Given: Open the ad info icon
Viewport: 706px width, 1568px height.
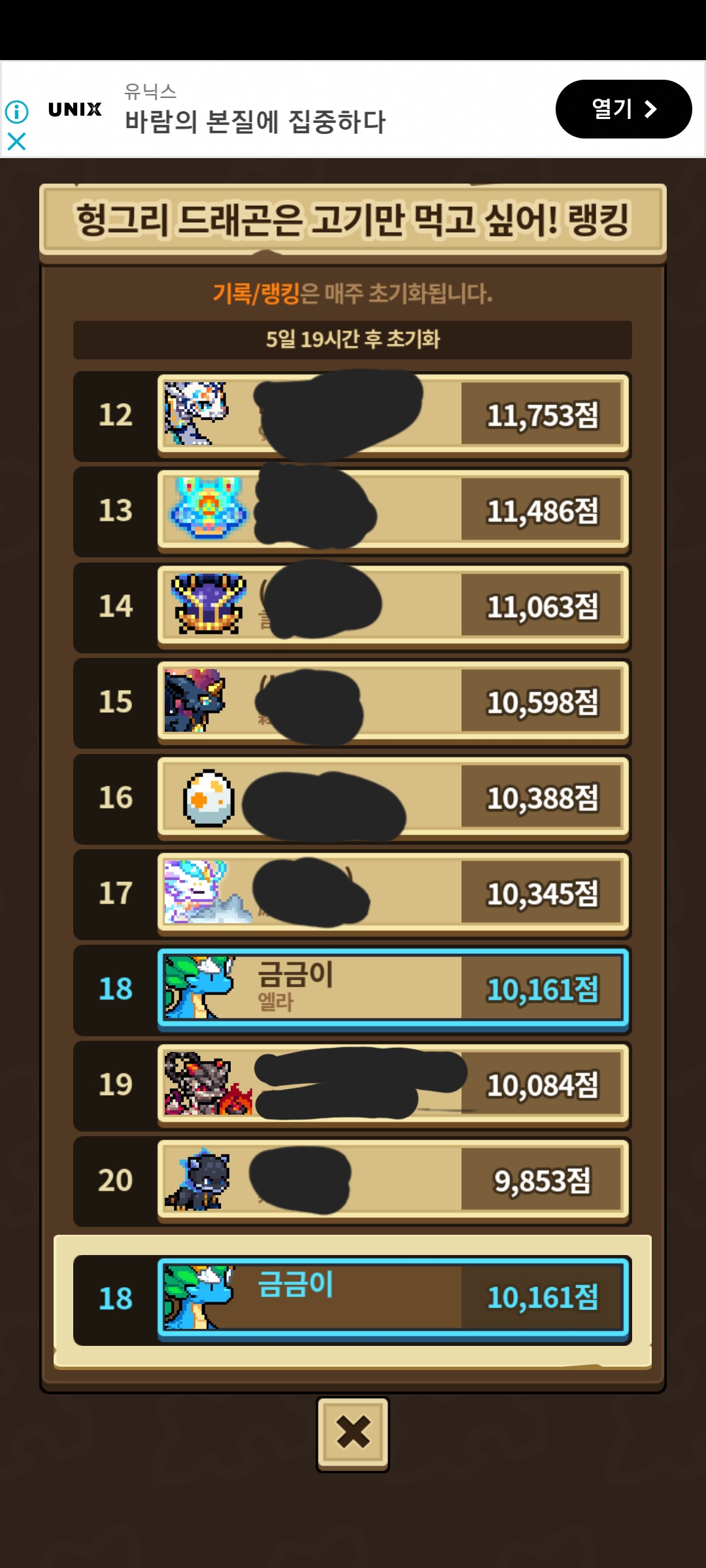Looking at the screenshot, I should point(16,112).
